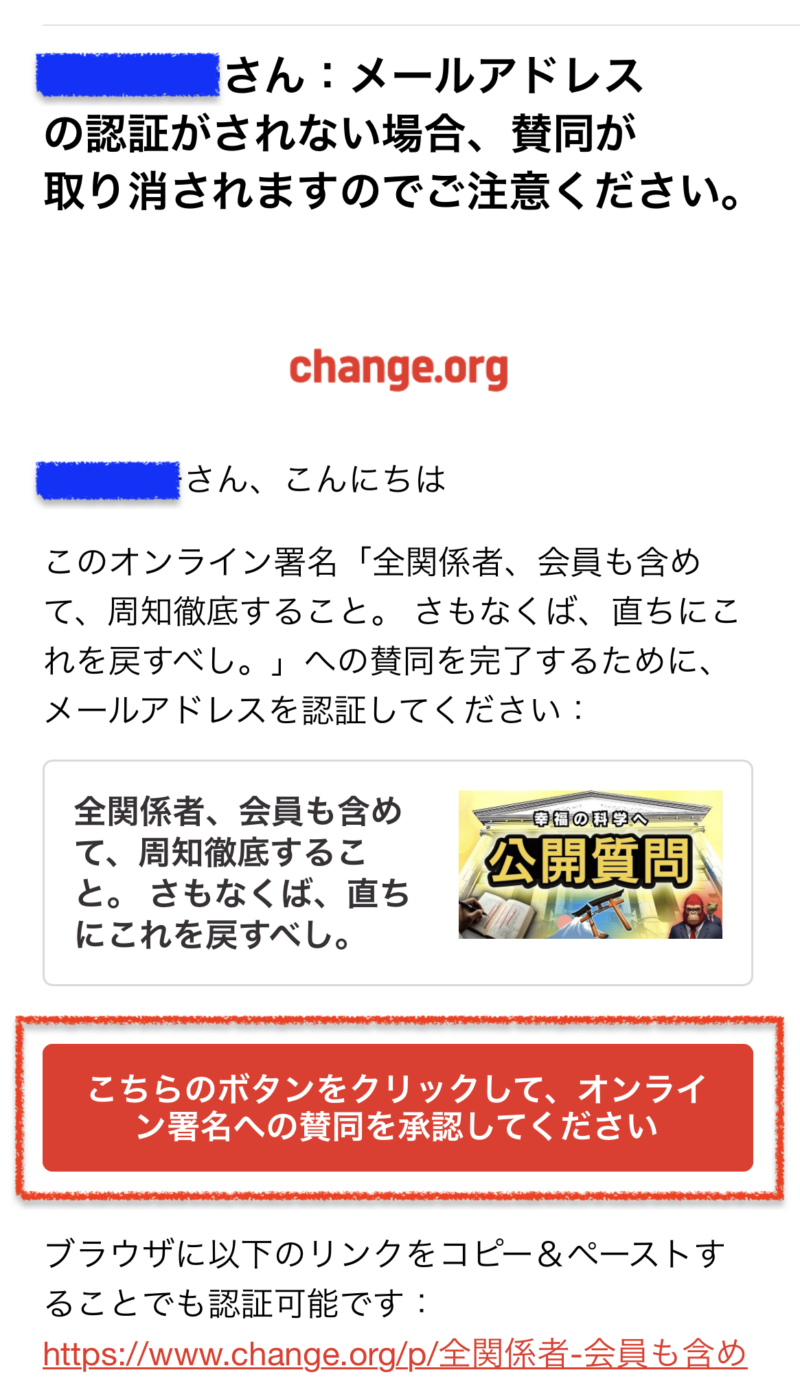The image size is (800, 1379).
Task: Open the www.change.org petition link
Action: click(x=394, y=1354)
